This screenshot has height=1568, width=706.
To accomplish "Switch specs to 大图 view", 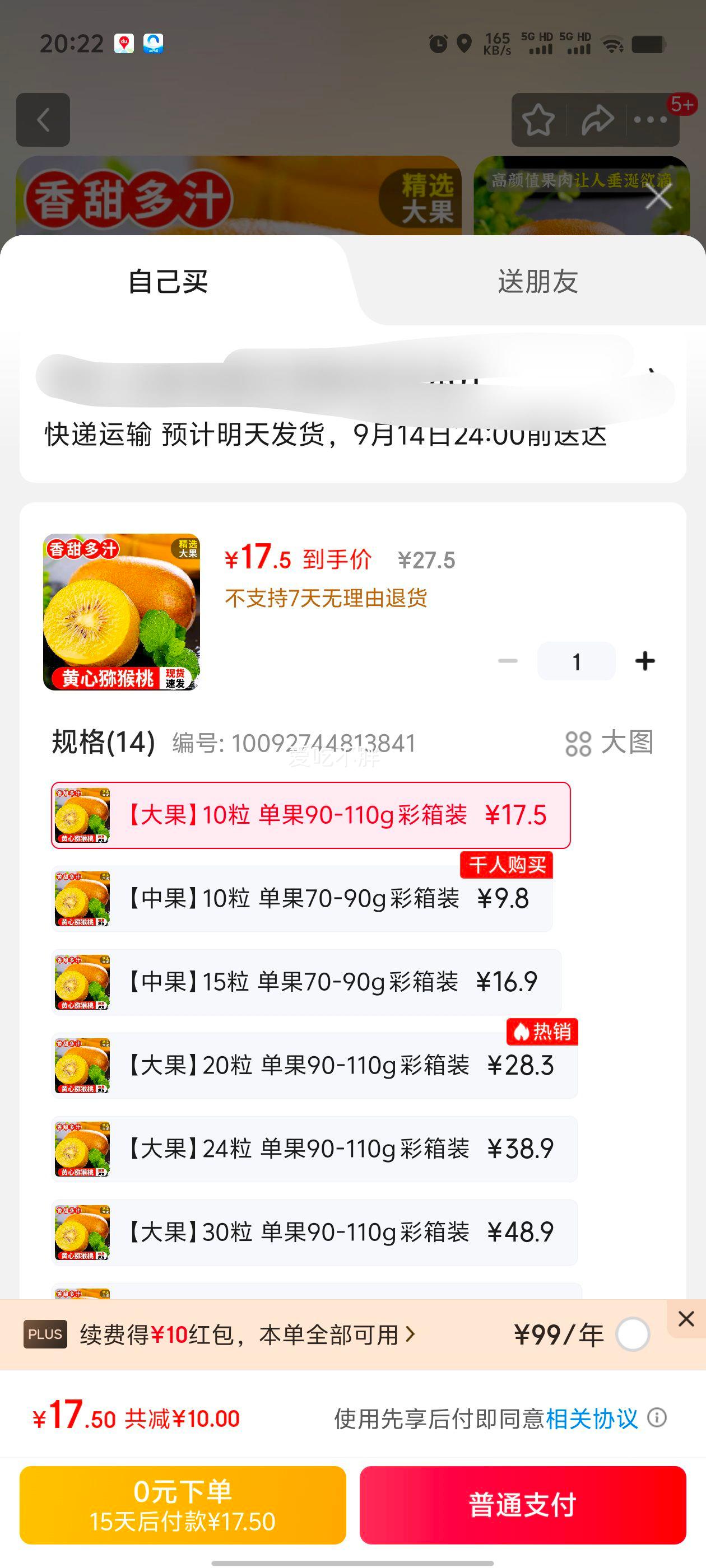I will point(609,743).
